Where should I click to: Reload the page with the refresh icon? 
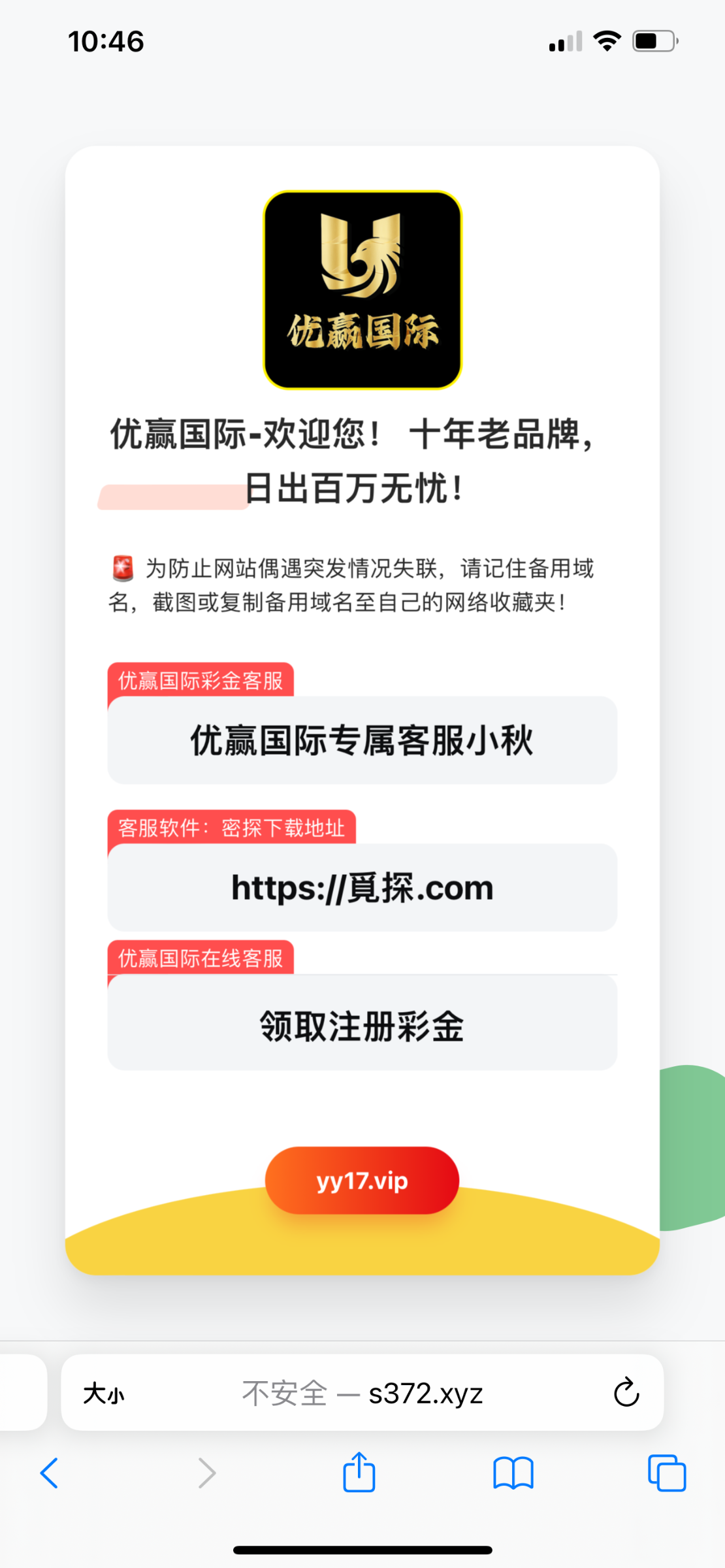pos(626,1393)
